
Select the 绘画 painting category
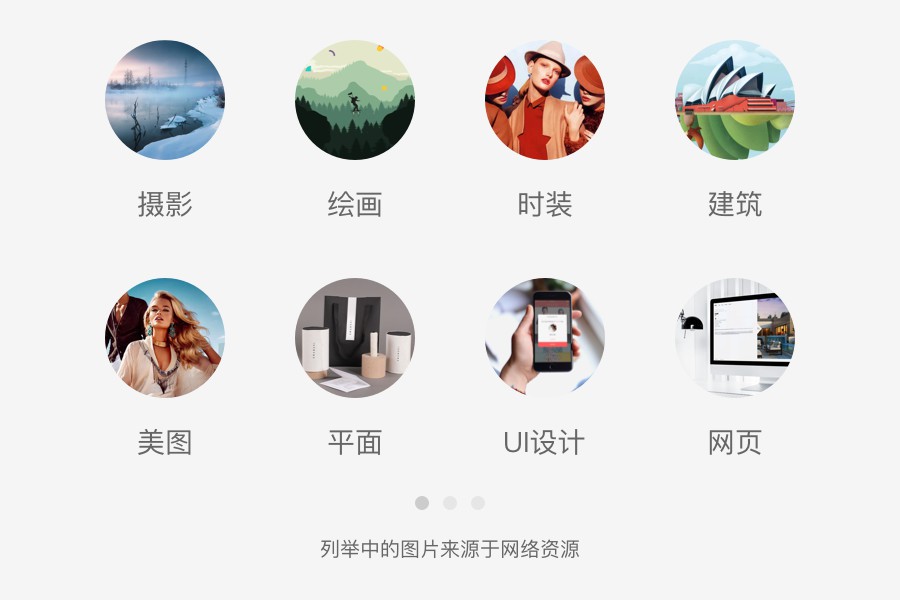coord(355,100)
